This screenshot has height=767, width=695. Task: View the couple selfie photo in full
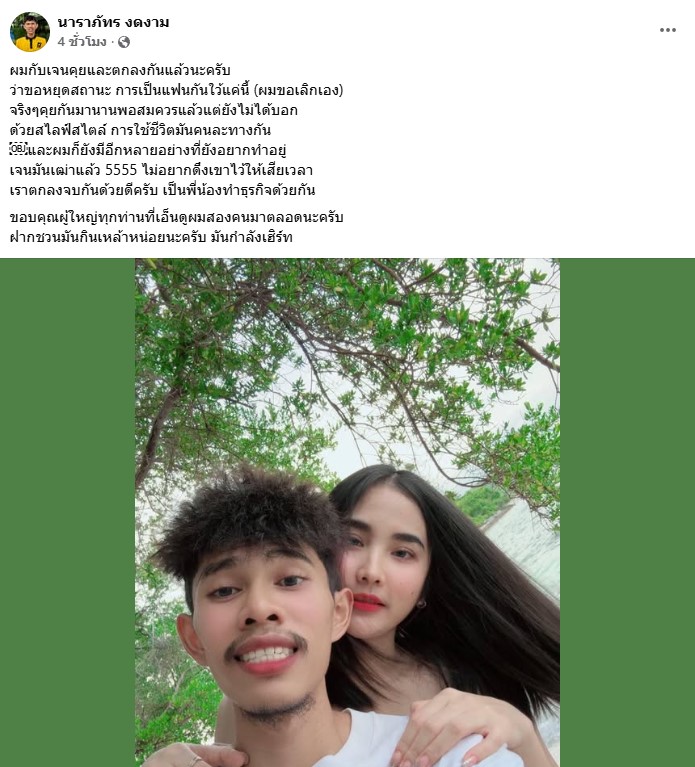pyautogui.click(x=347, y=512)
